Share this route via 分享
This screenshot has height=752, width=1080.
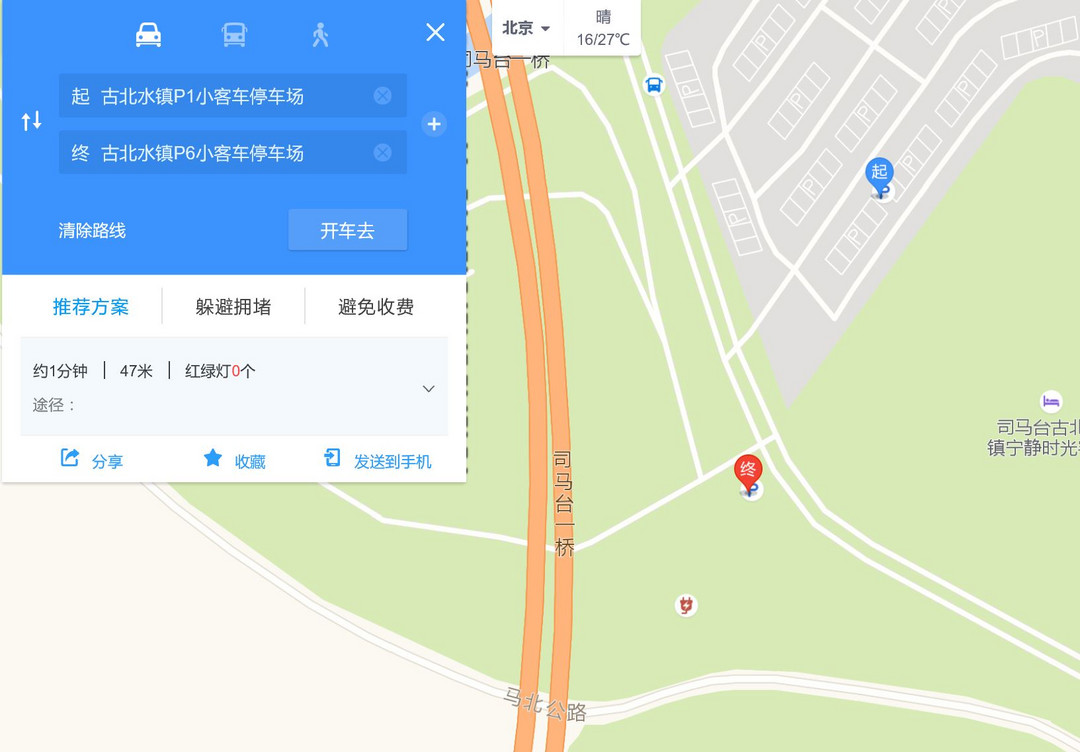coord(92,461)
